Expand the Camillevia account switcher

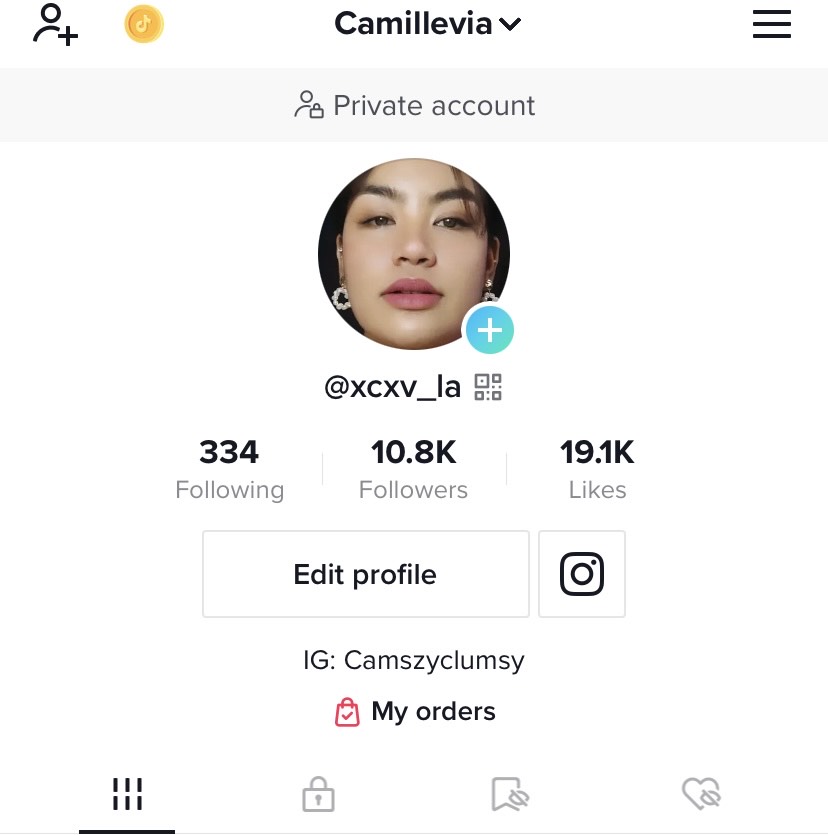[x=427, y=24]
